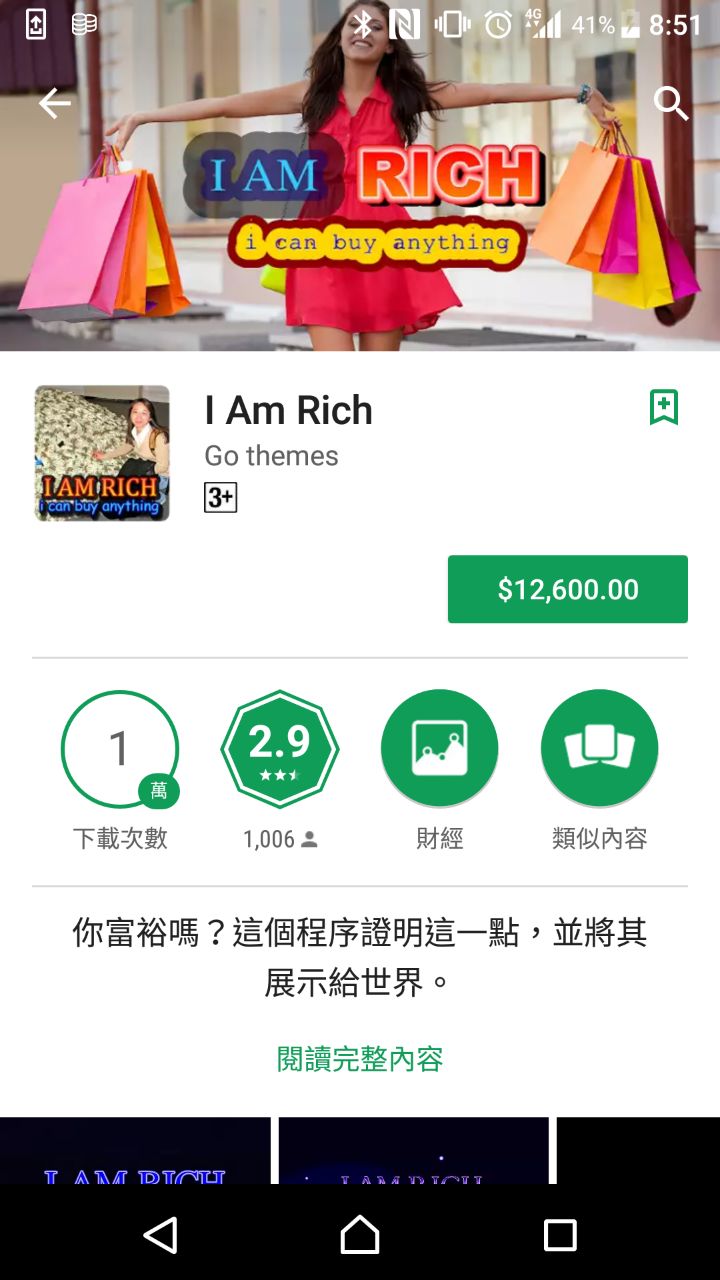Open the first I AM RICH screenshot
The image size is (720, 1280).
135,1152
